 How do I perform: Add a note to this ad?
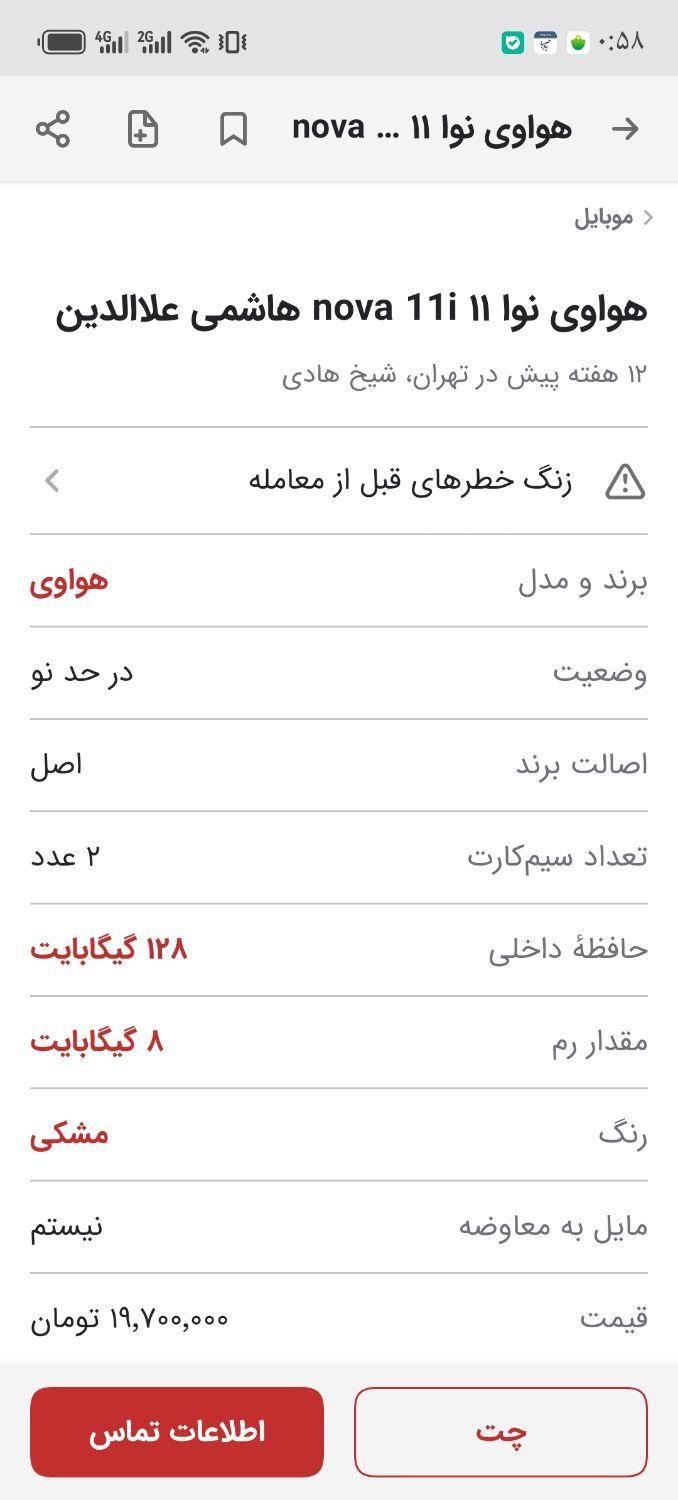[x=143, y=130]
